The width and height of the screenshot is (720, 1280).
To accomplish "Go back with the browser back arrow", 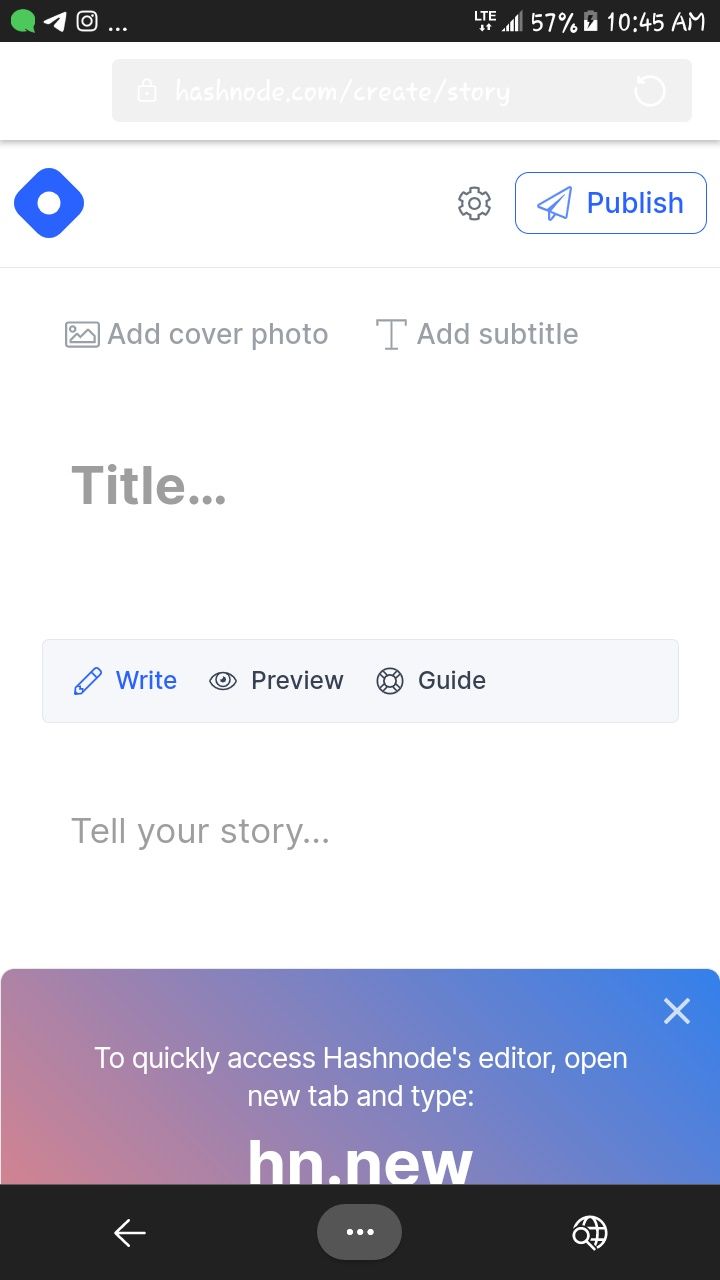I will 130,1233.
